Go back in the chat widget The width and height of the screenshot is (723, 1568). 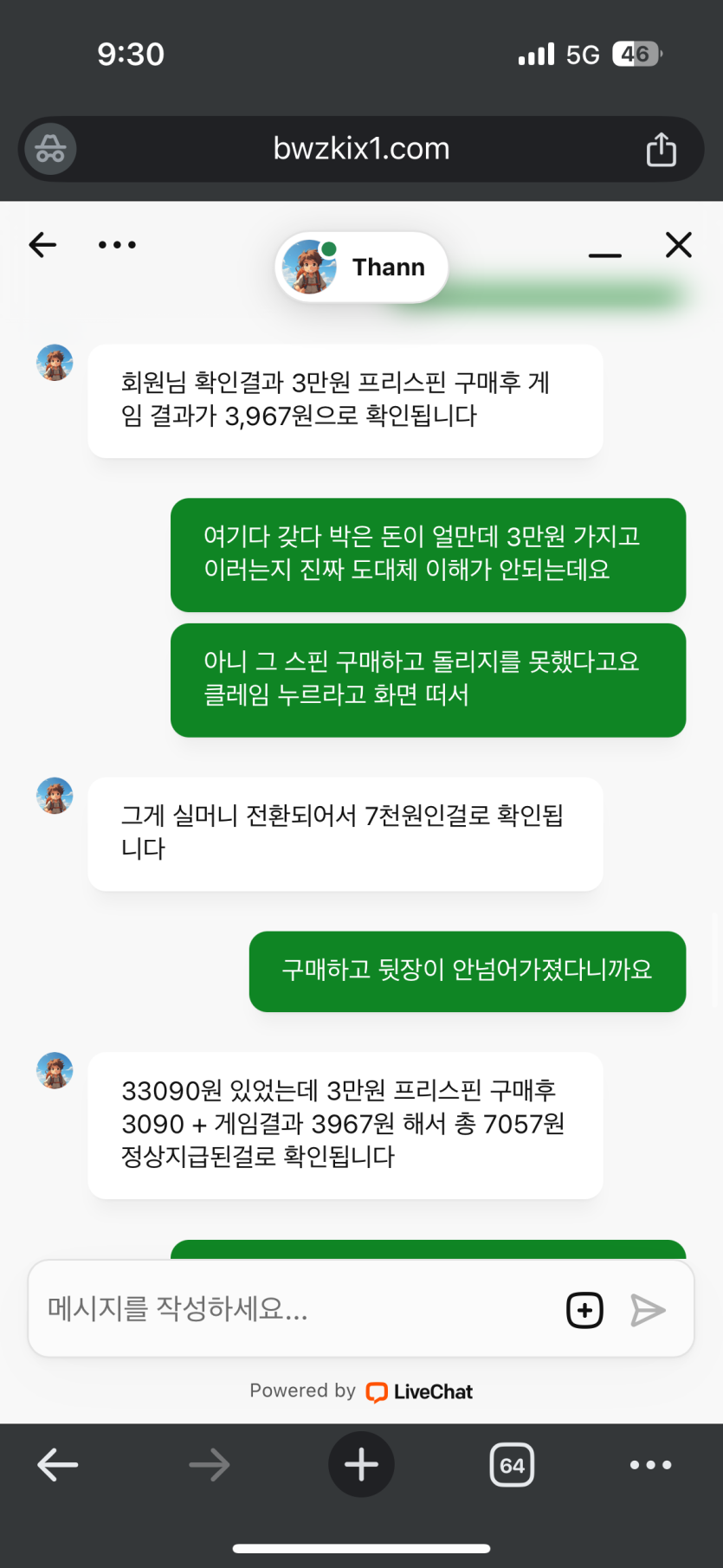point(42,245)
